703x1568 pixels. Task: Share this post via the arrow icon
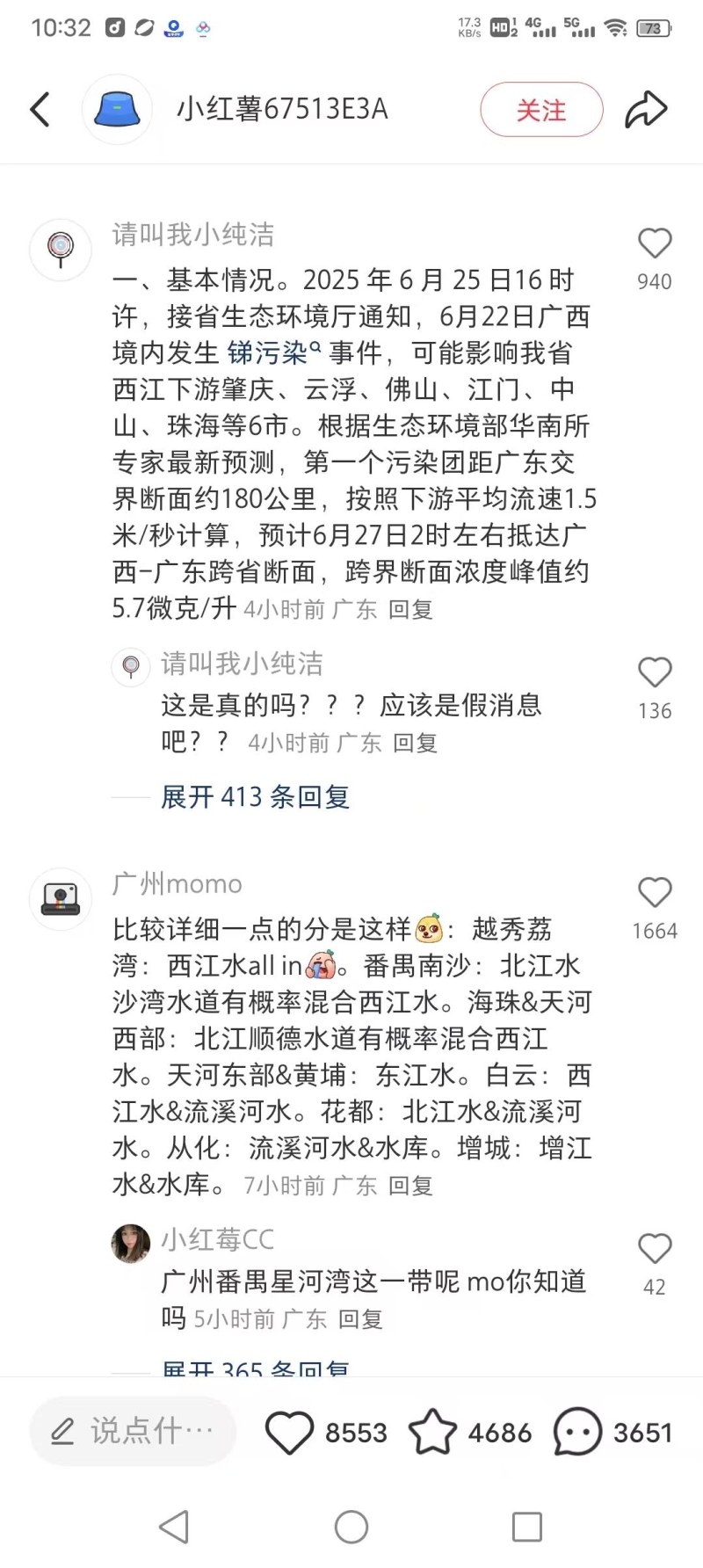click(646, 110)
